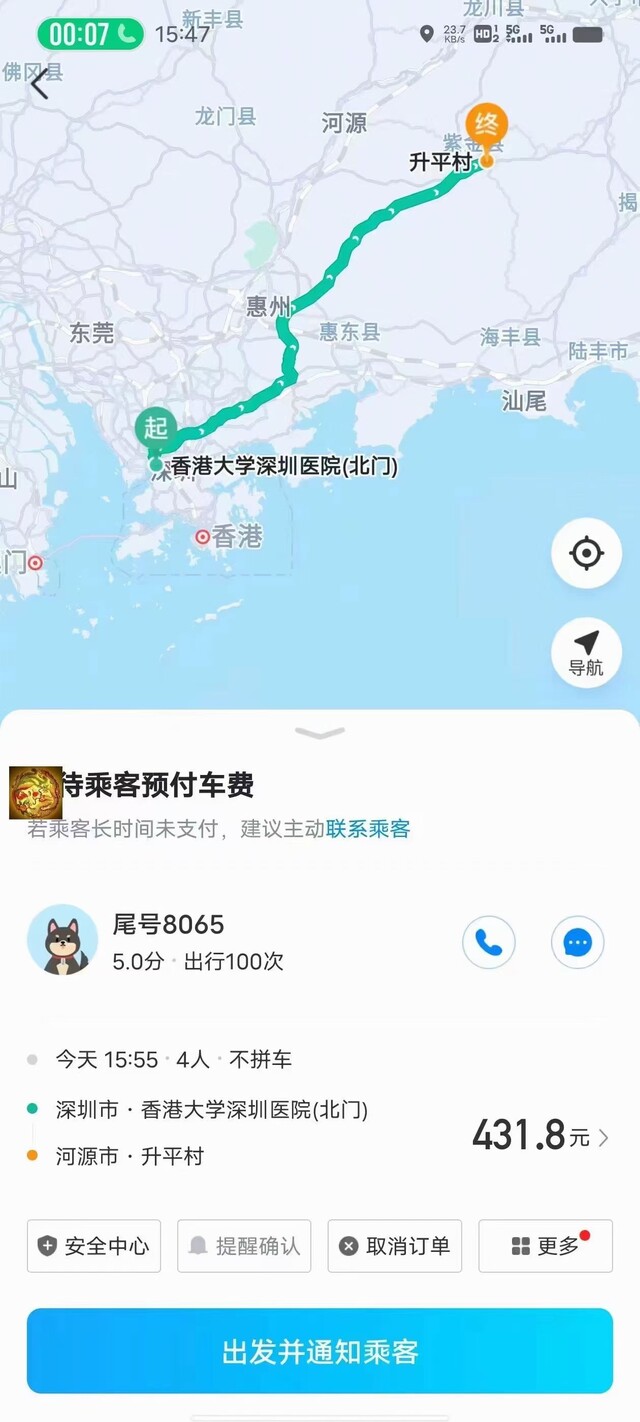Screen dimensions: 640x1422
Task: Tap 提醒确认 button
Action: (244, 1246)
